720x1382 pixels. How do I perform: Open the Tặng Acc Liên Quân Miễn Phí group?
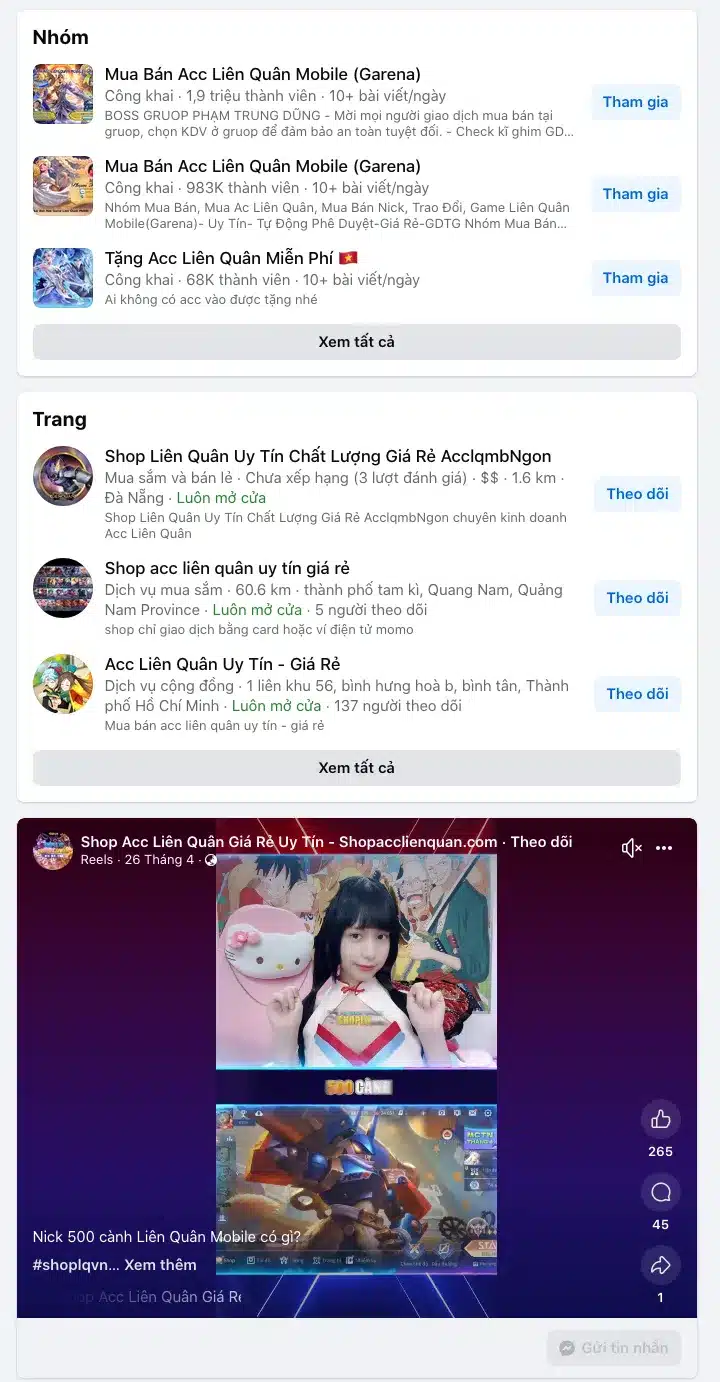(x=220, y=258)
